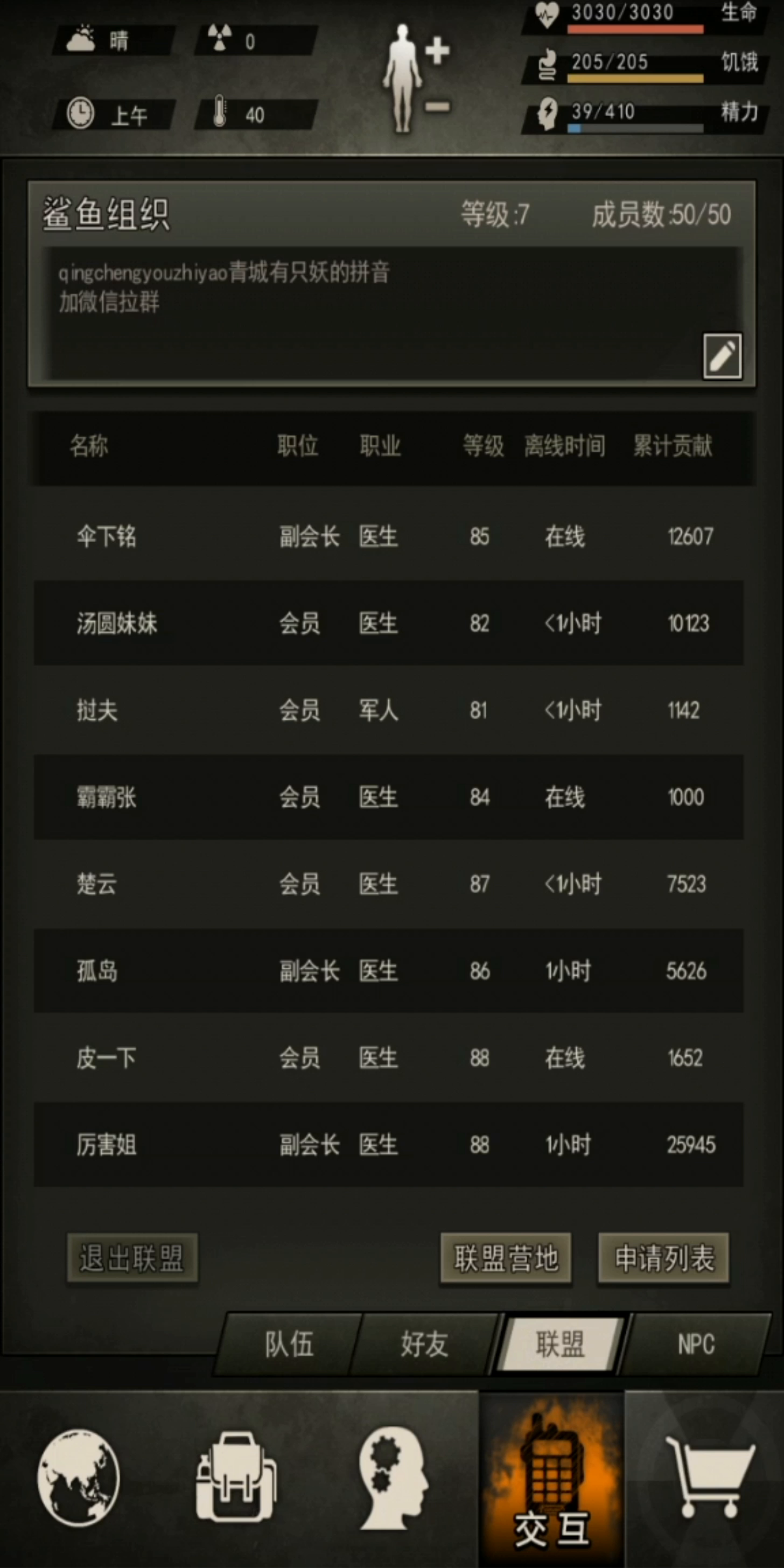Screen dimensions: 784x1568
Task: Open 联盟营地 alliance camp
Action: [x=506, y=1257]
